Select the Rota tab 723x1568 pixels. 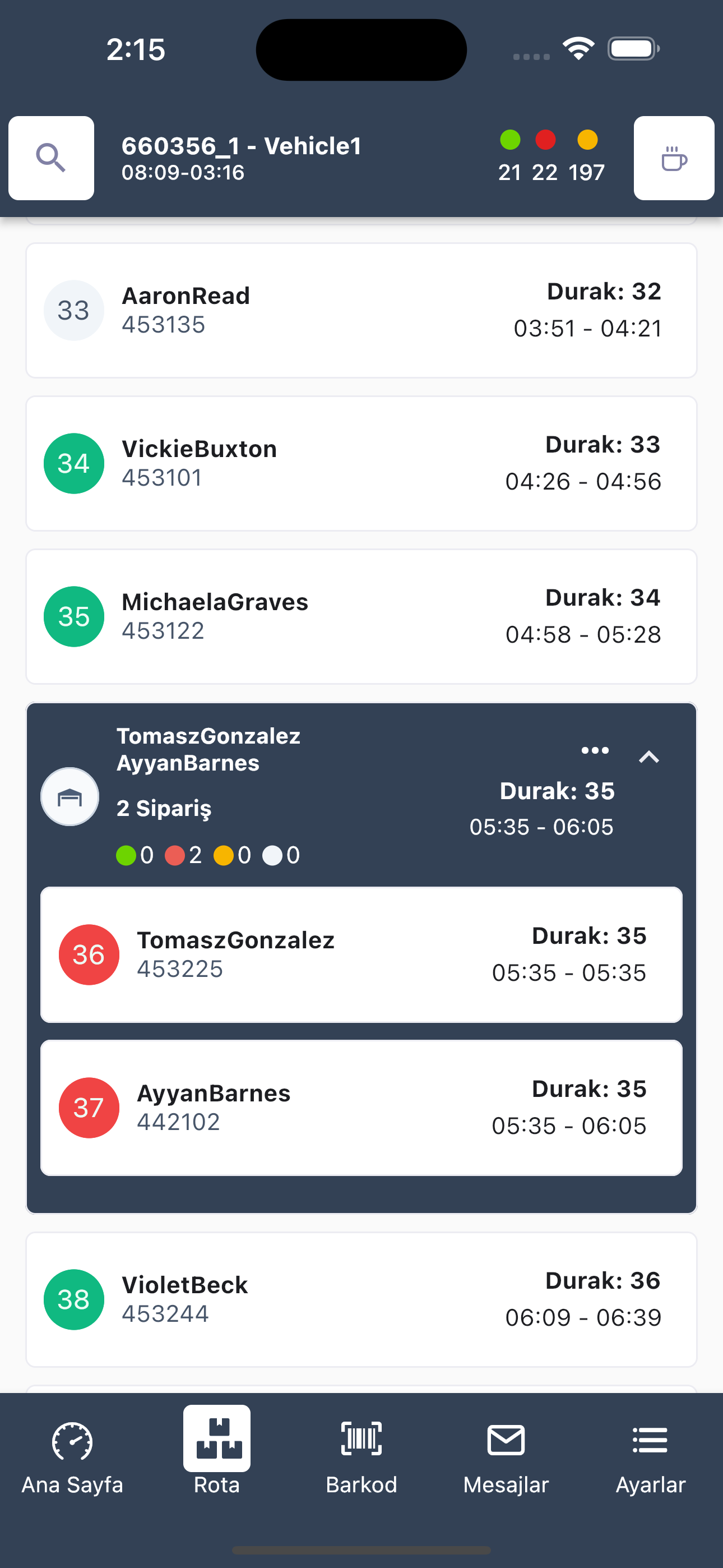[x=217, y=1452]
